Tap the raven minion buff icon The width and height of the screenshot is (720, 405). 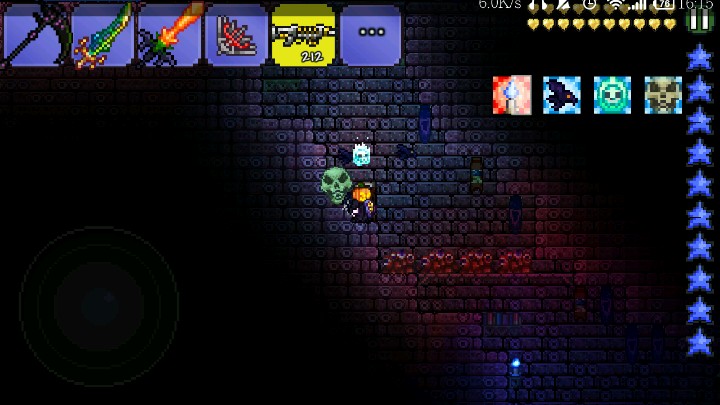562,95
